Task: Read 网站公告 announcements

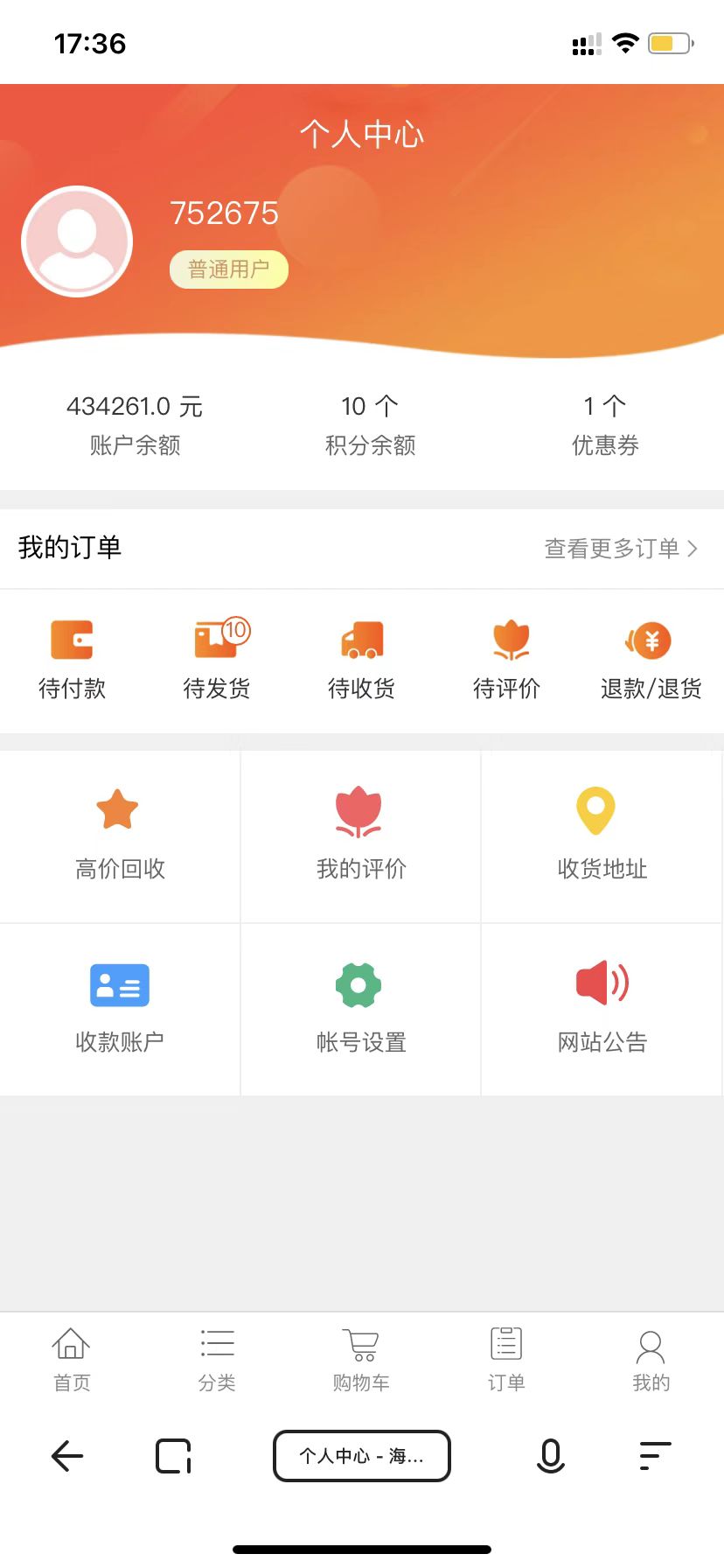Action: 602,1008
